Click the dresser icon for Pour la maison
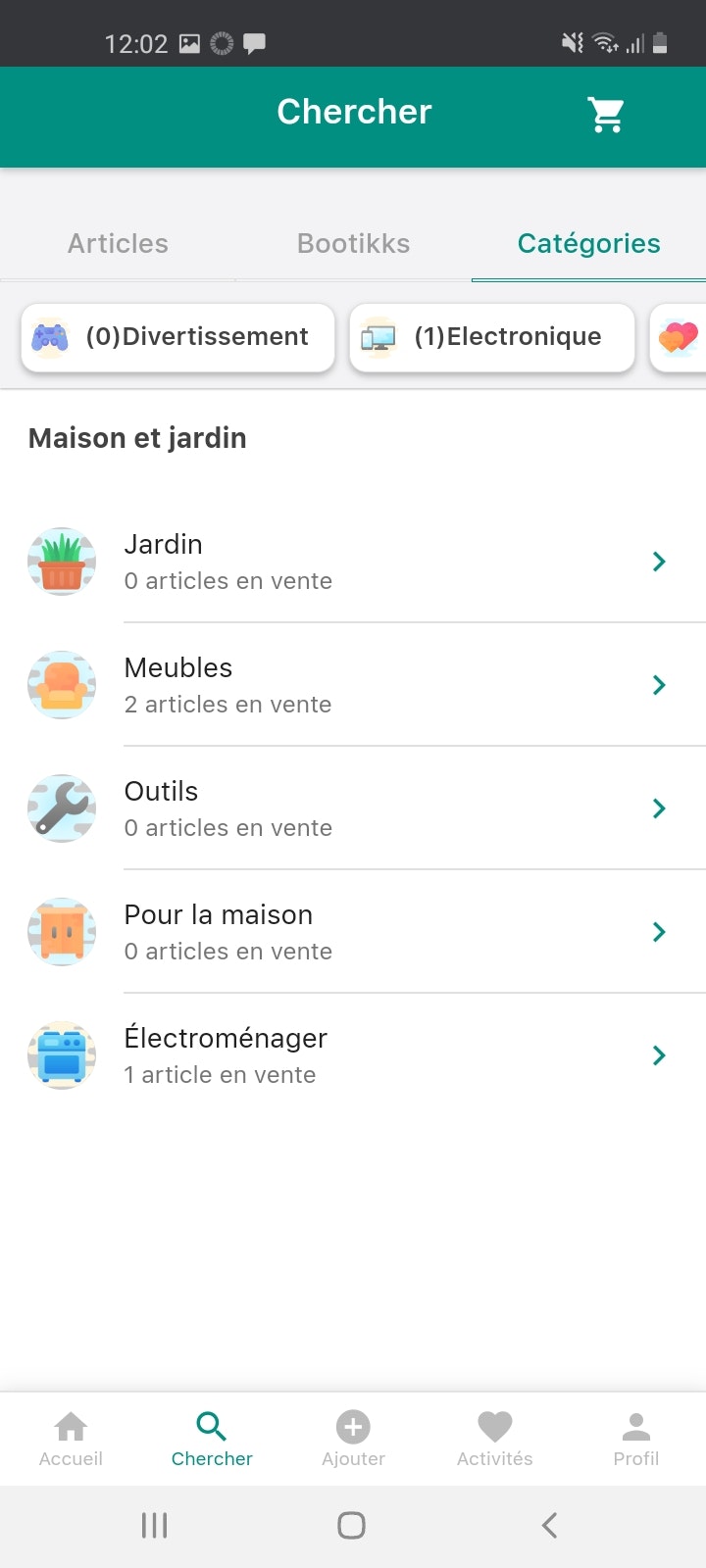The image size is (706, 1568). (62, 932)
